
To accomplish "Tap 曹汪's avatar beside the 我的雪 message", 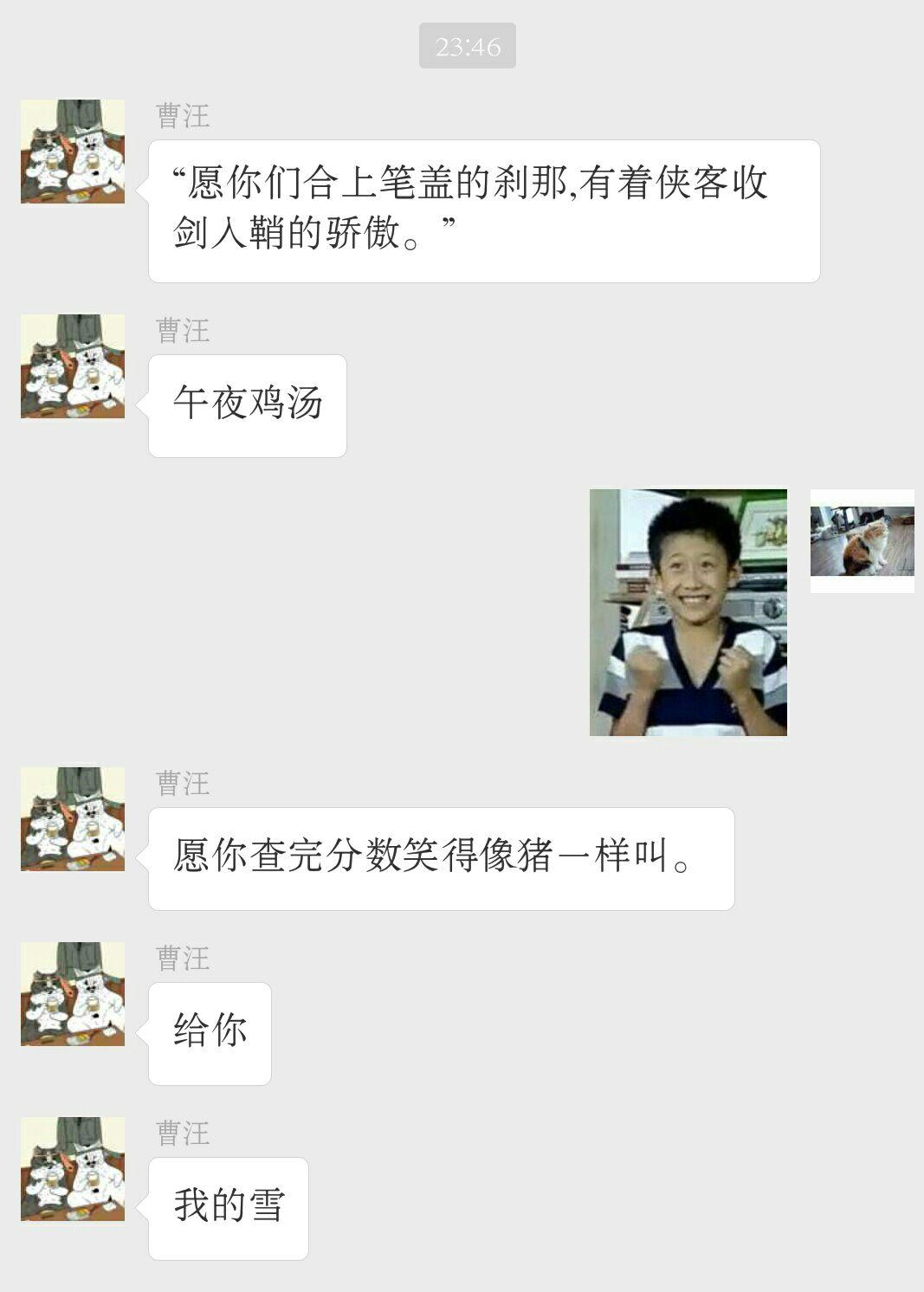I will coord(73,1169).
